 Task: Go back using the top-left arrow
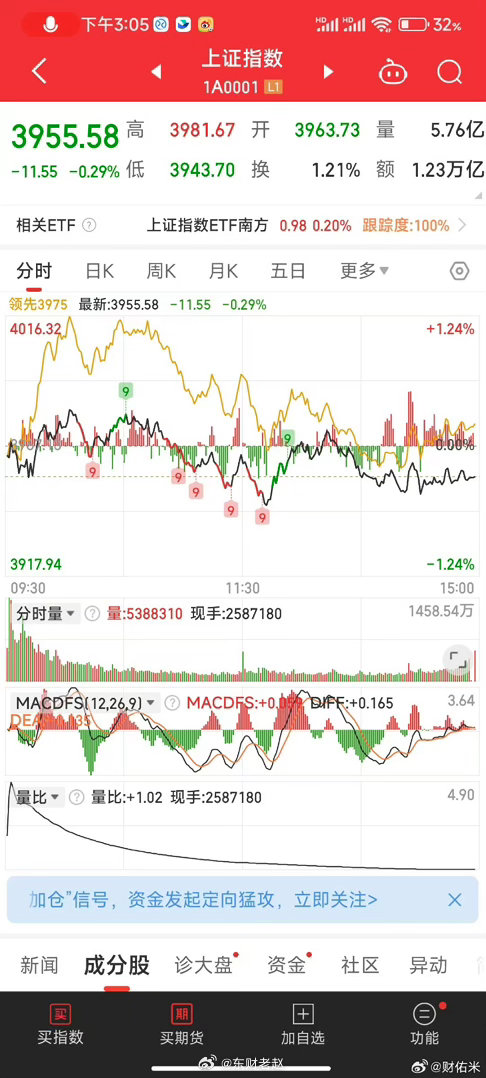[39, 72]
